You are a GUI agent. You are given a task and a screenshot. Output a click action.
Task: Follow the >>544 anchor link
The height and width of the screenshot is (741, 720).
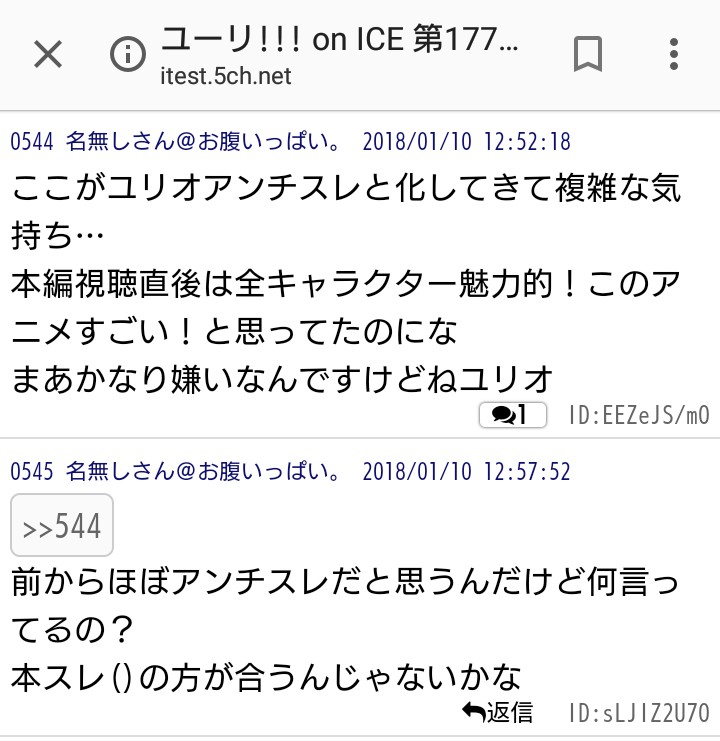click(x=62, y=525)
